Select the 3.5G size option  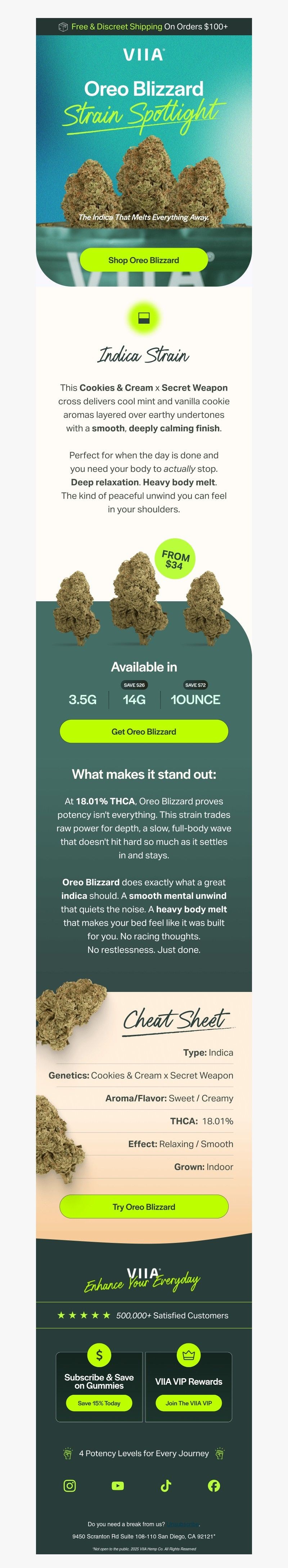tap(82, 700)
